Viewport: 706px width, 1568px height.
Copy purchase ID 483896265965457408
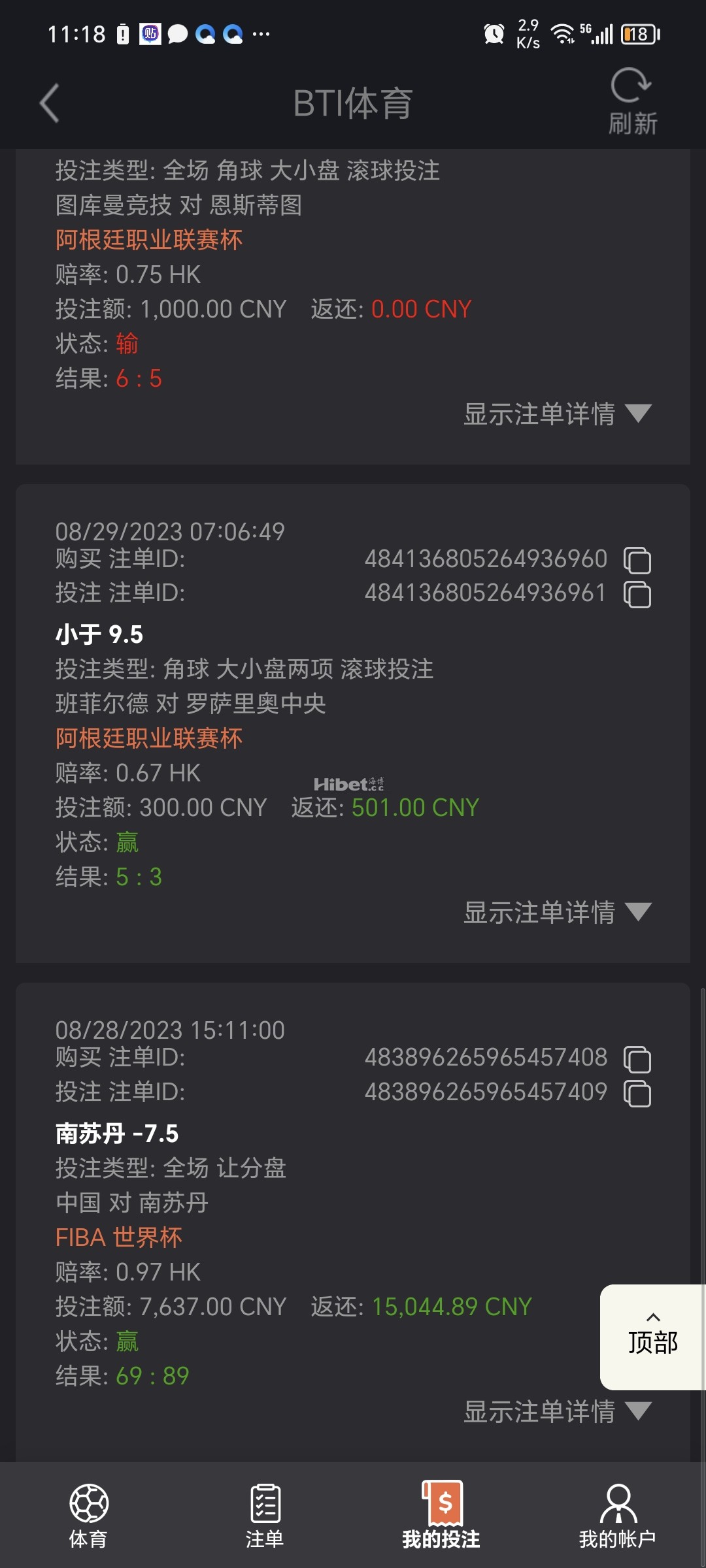tap(637, 1059)
